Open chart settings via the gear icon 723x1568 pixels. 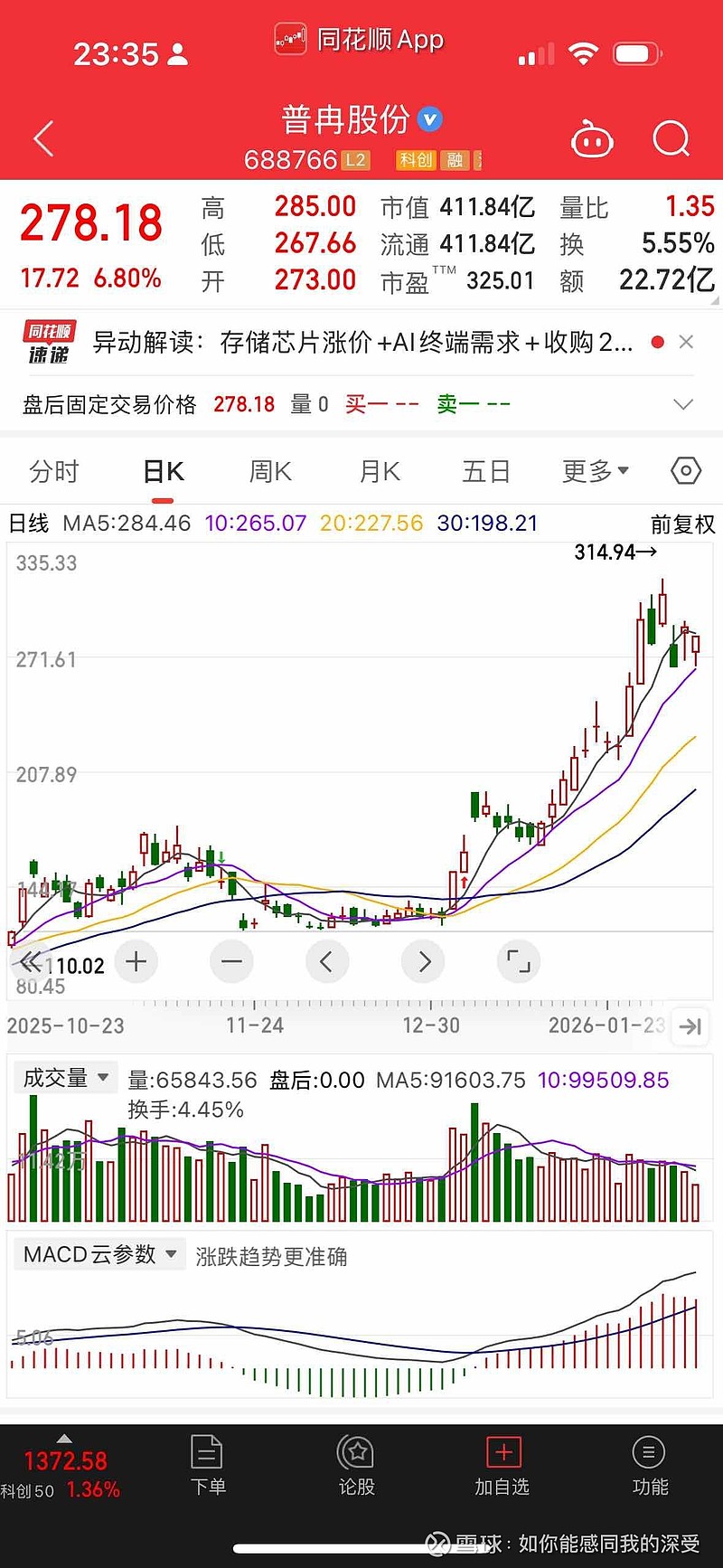tap(685, 471)
